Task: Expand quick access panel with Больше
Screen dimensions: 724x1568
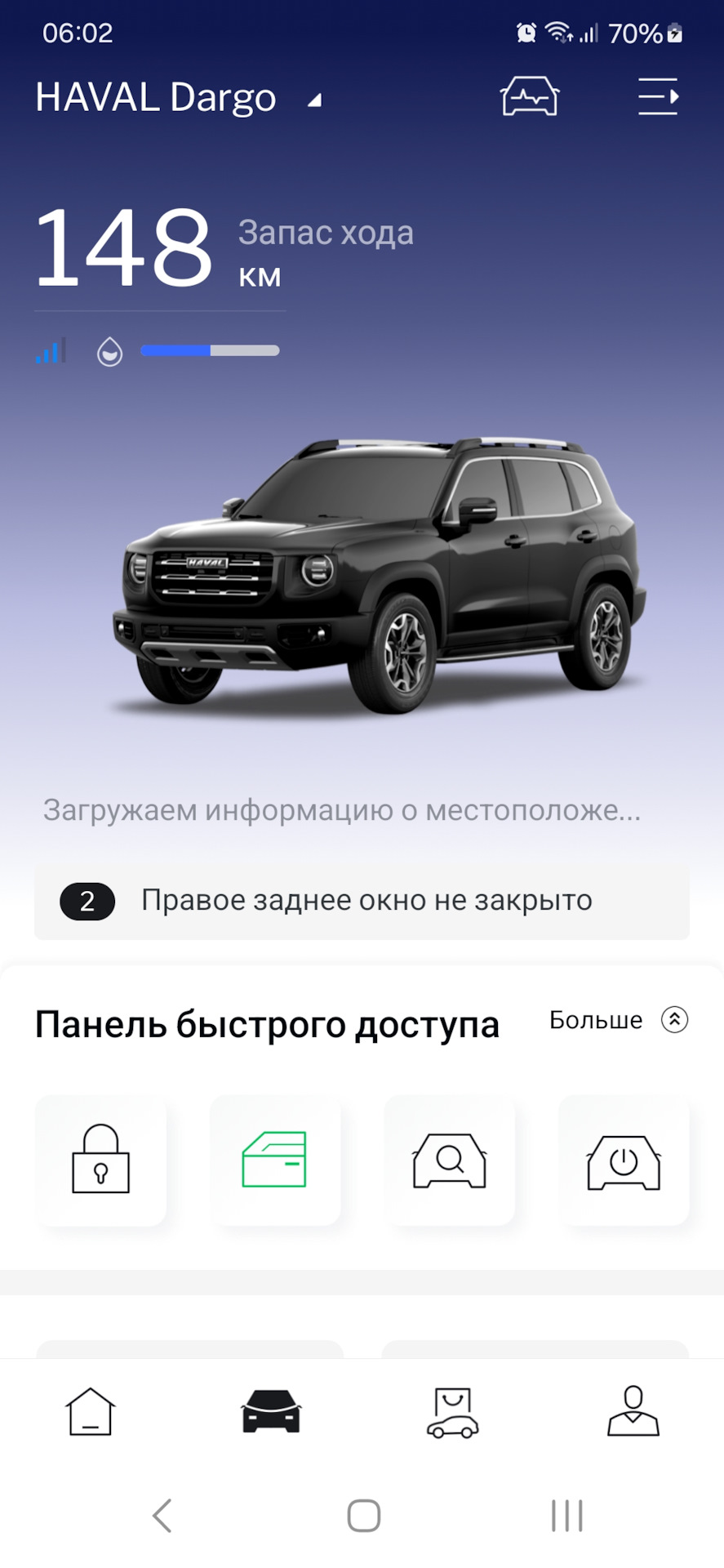Action: (x=618, y=1020)
